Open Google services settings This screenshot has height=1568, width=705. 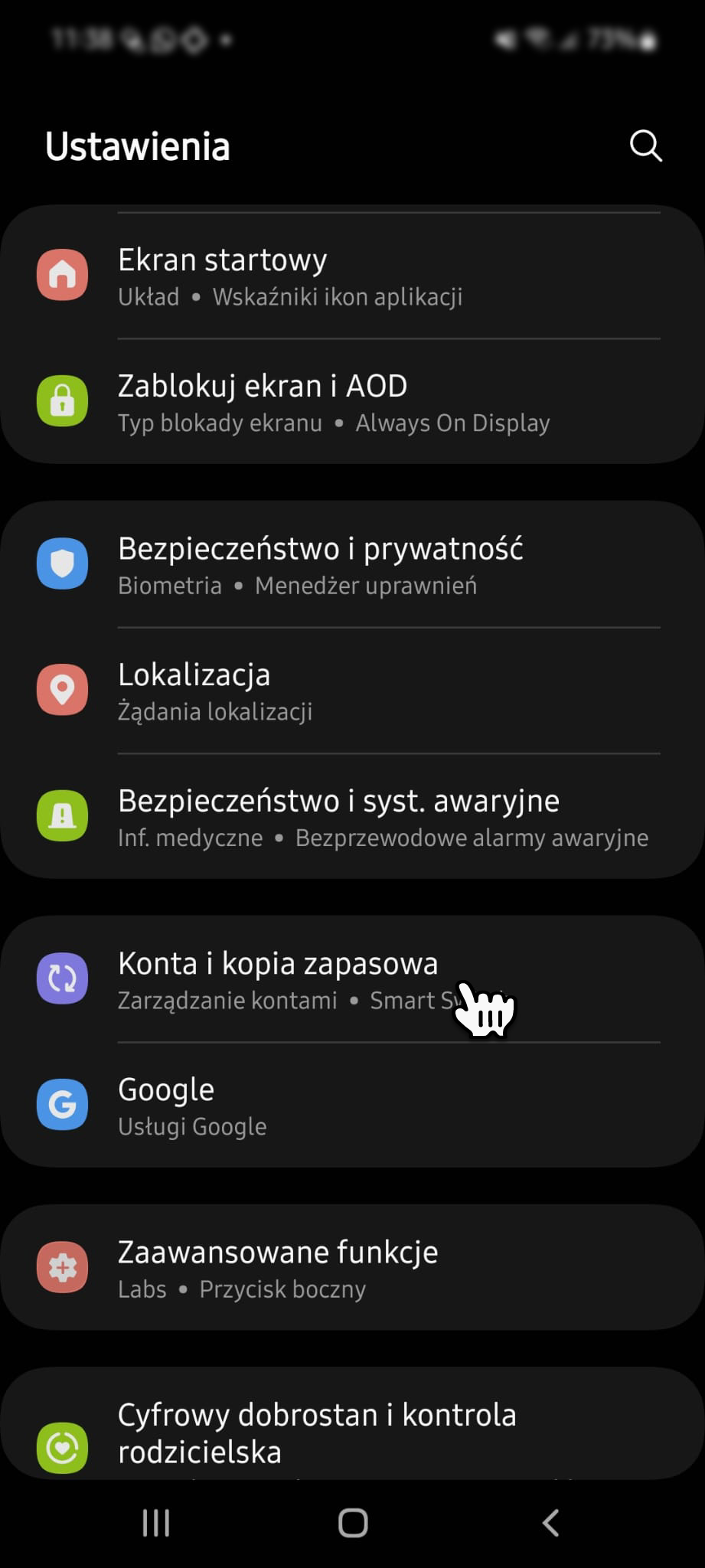[352, 1106]
